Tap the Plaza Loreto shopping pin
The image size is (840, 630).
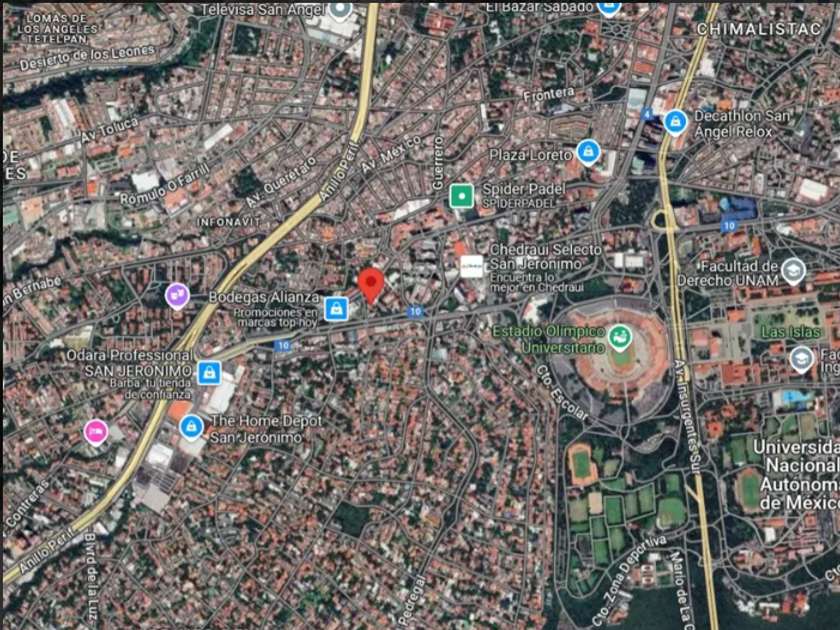pyautogui.click(x=588, y=152)
